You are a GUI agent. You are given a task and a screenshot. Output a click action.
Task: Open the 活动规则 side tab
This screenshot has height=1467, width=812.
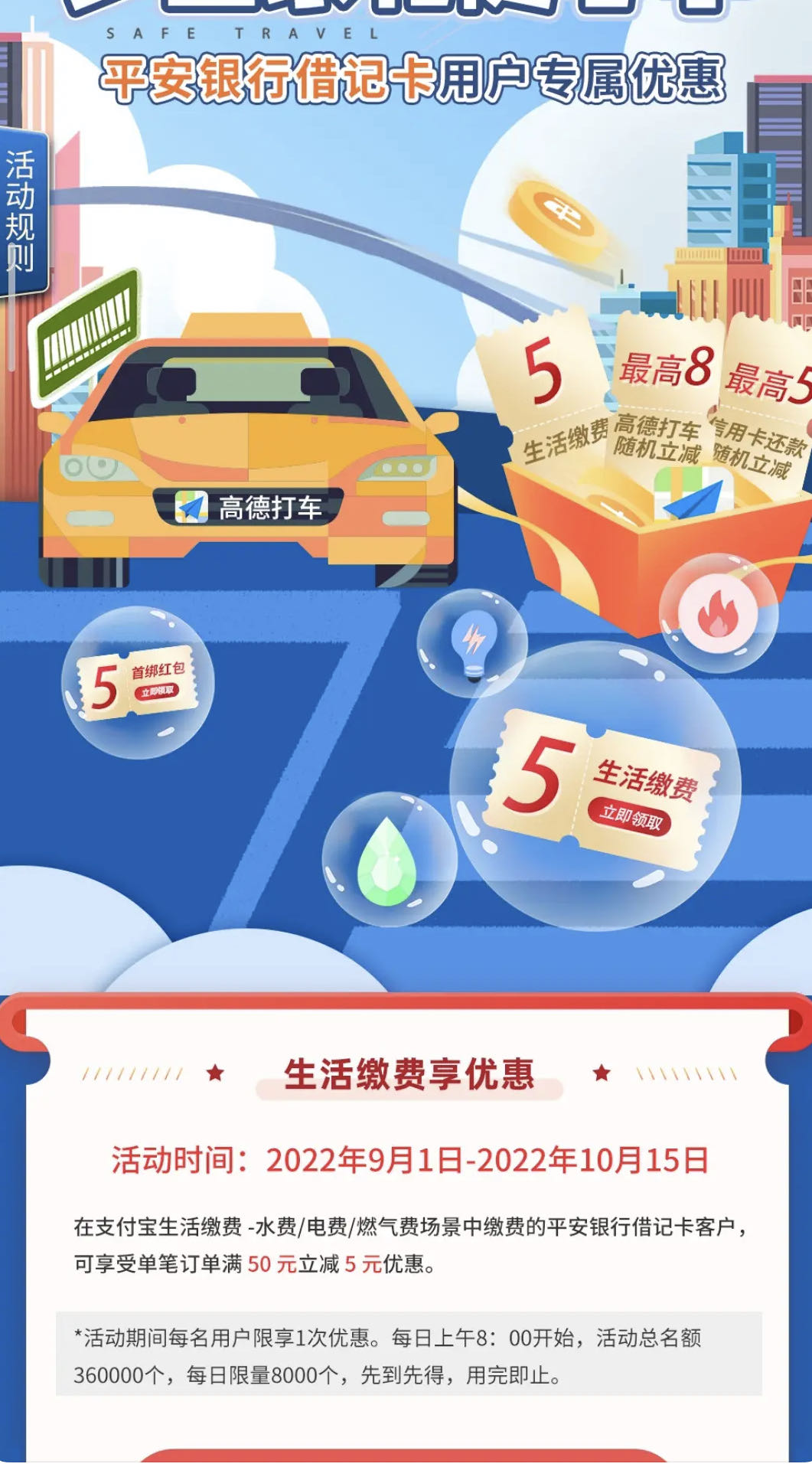click(21, 212)
